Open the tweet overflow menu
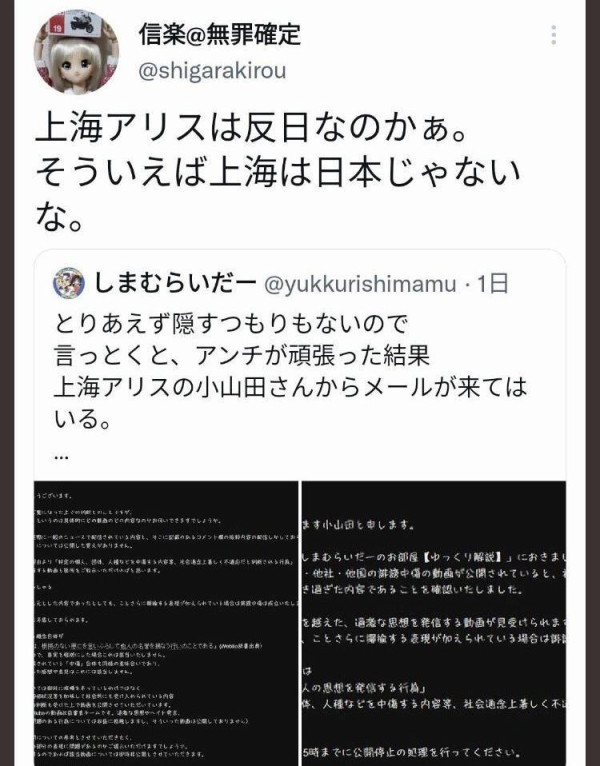This screenshot has width=600, height=766. click(554, 36)
